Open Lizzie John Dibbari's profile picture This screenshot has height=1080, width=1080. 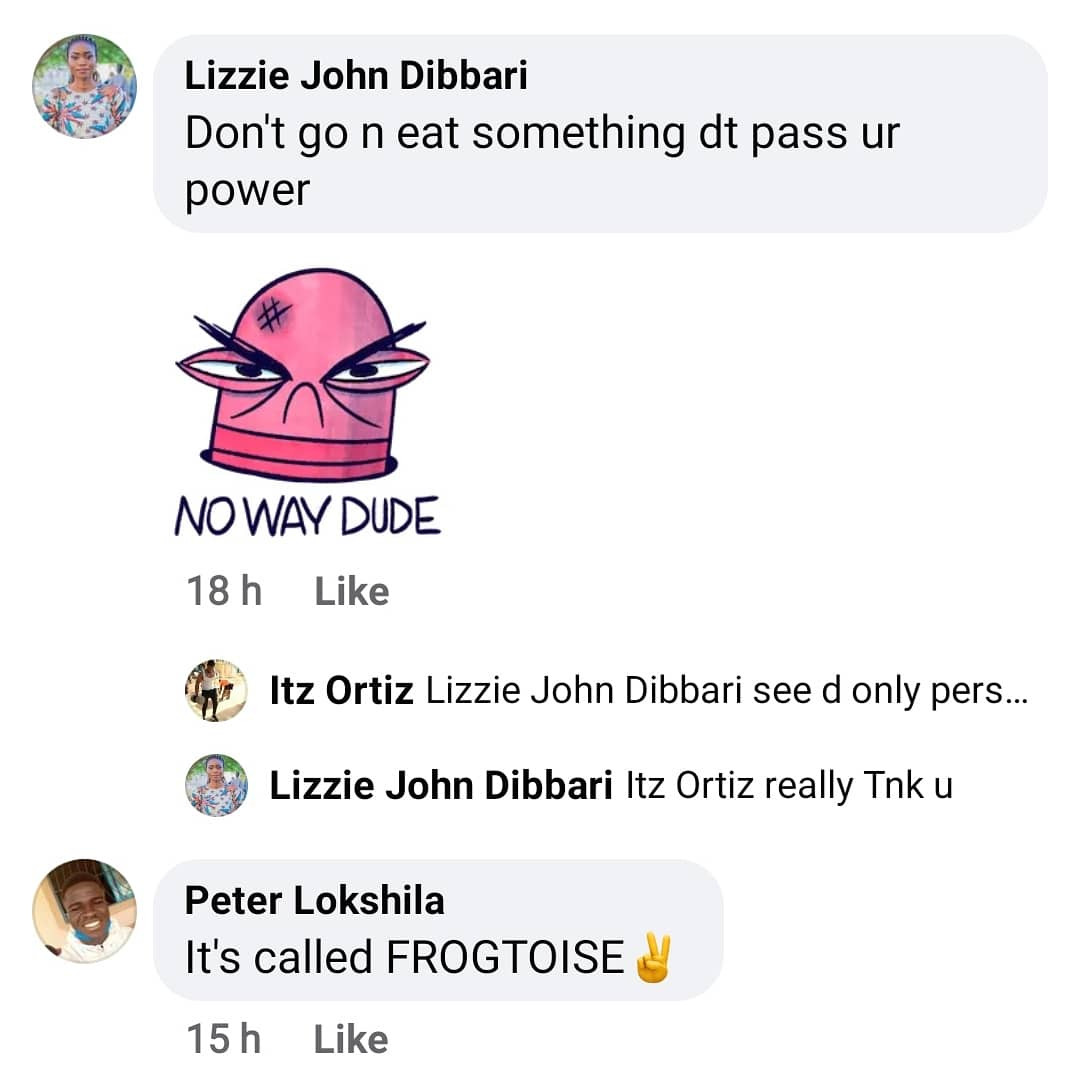click(85, 86)
